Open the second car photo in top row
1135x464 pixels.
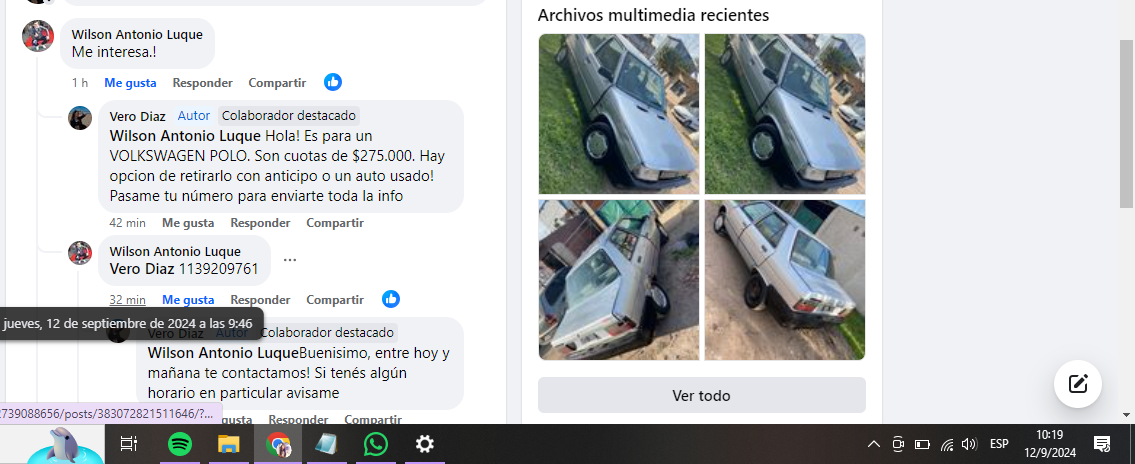tap(785, 114)
